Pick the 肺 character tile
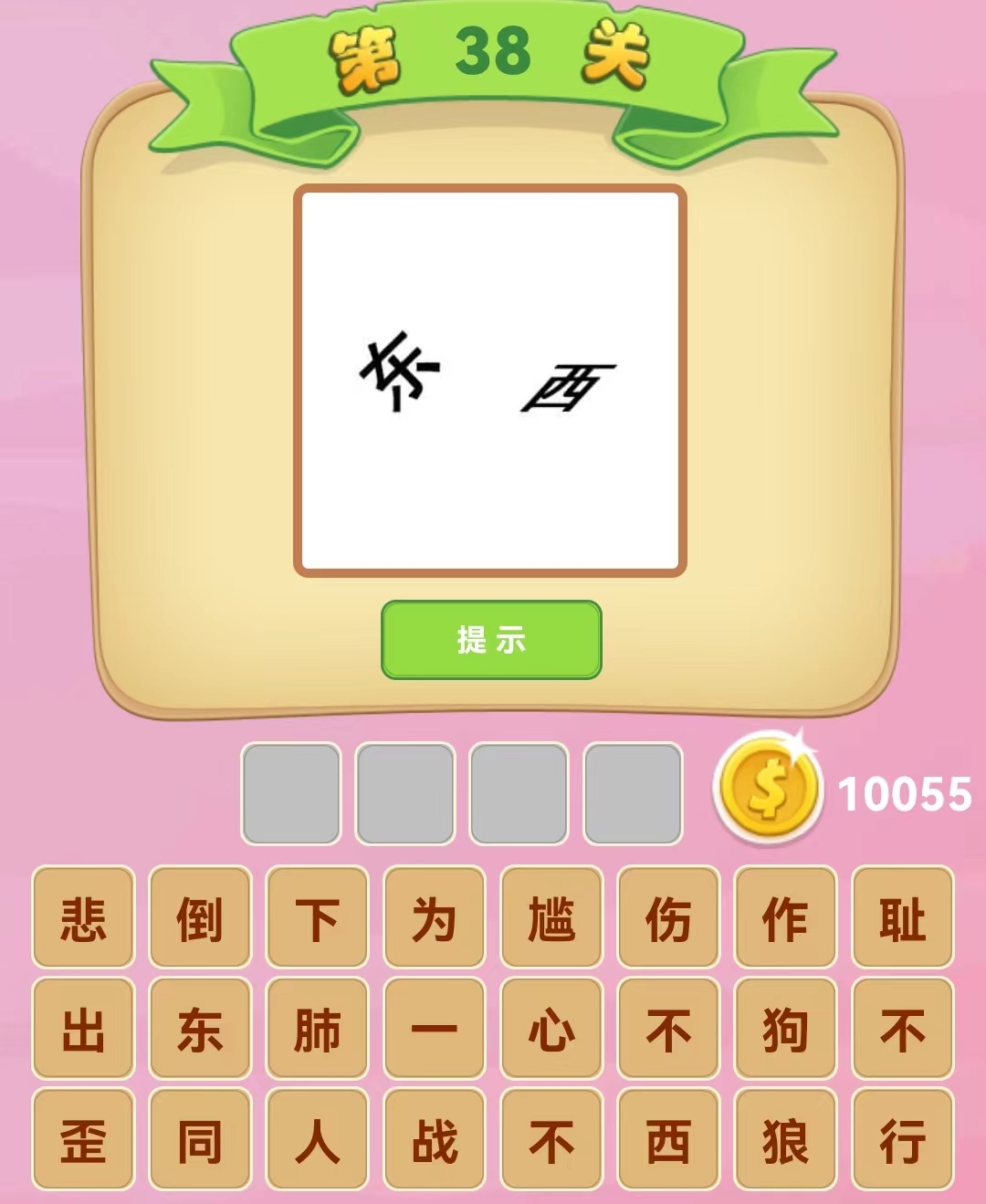The width and height of the screenshot is (986, 1204). [x=317, y=1029]
